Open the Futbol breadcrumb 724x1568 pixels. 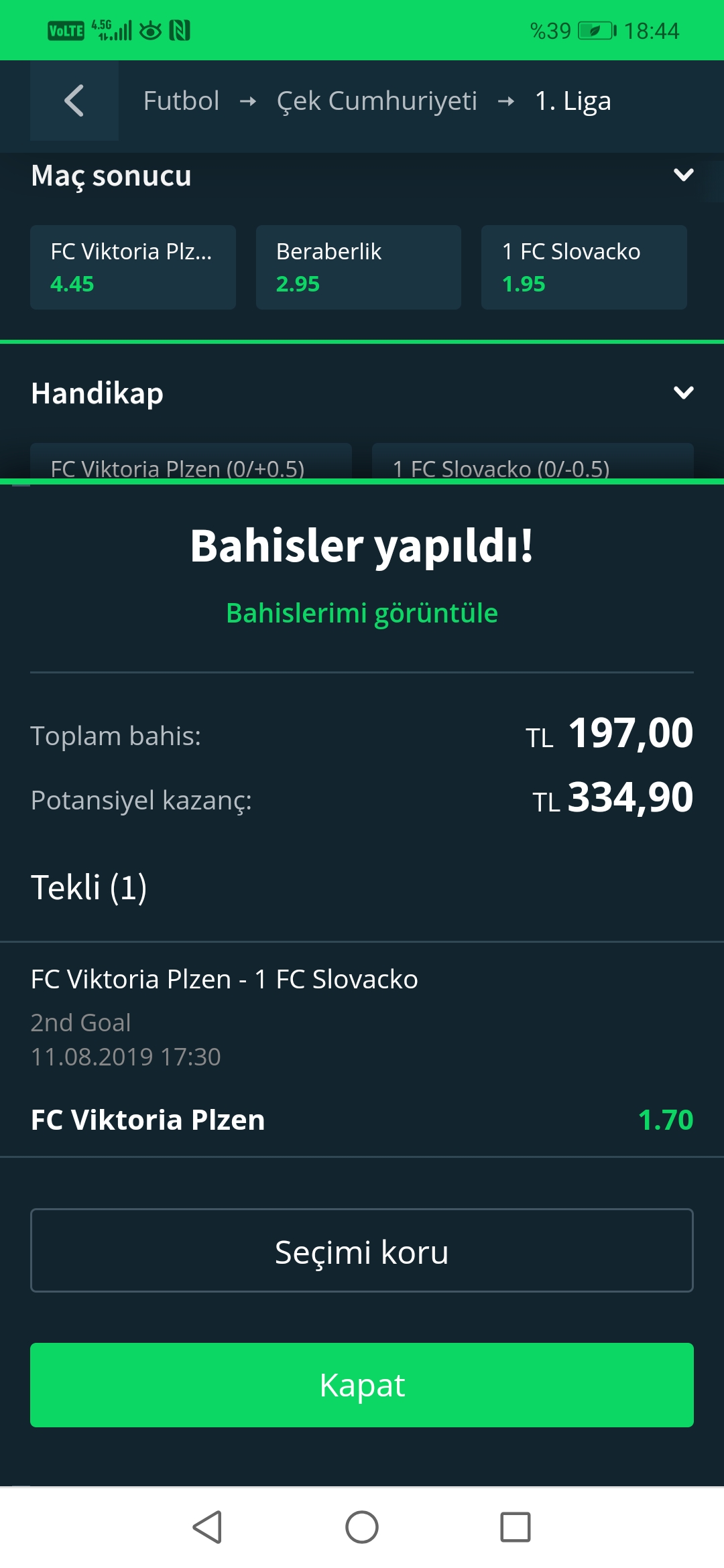[x=181, y=101]
